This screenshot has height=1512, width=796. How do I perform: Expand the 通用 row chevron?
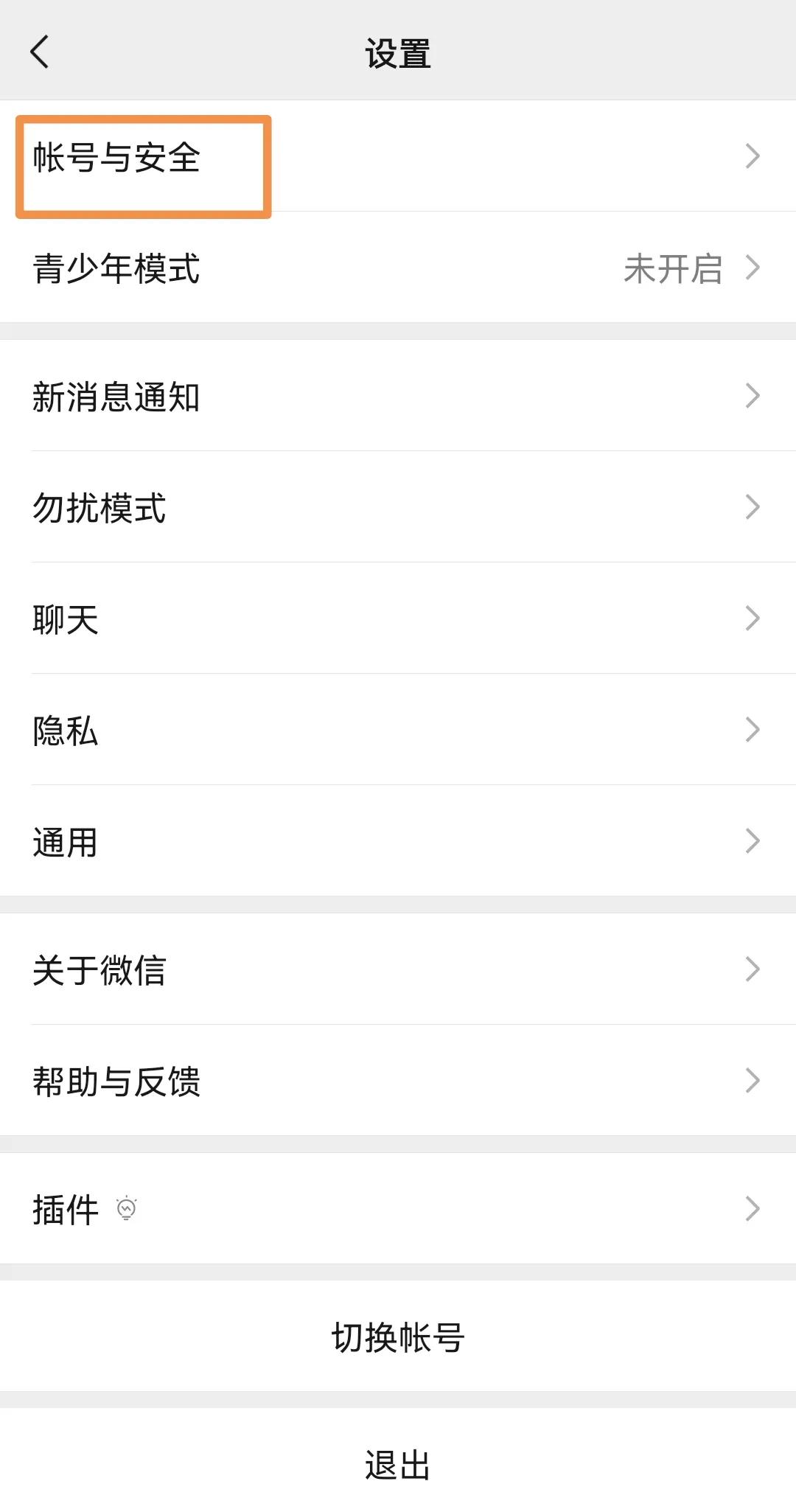click(753, 840)
